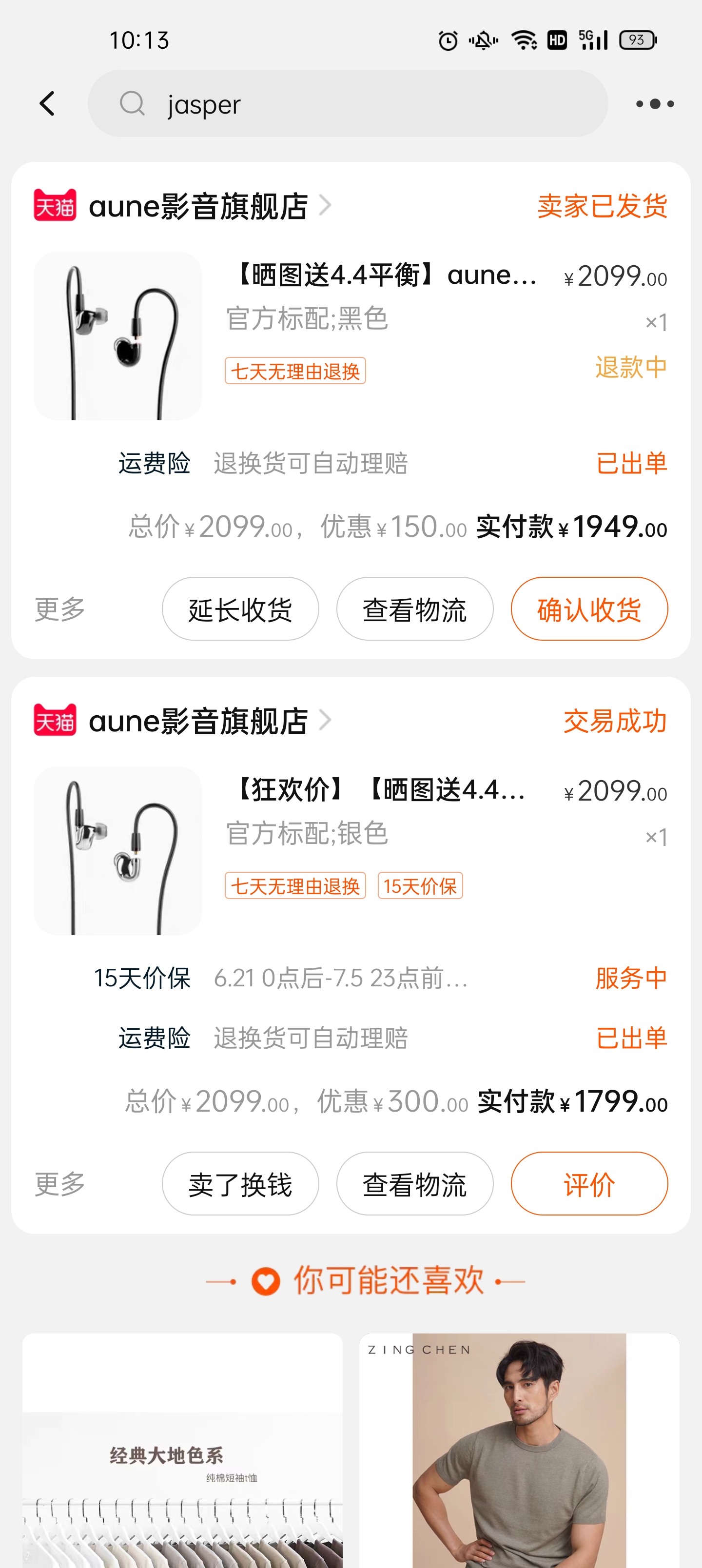The image size is (702, 1568).
Task: Open aune影音旗舰店 from the 卖家已发货 order
Action: click(198, 206)
